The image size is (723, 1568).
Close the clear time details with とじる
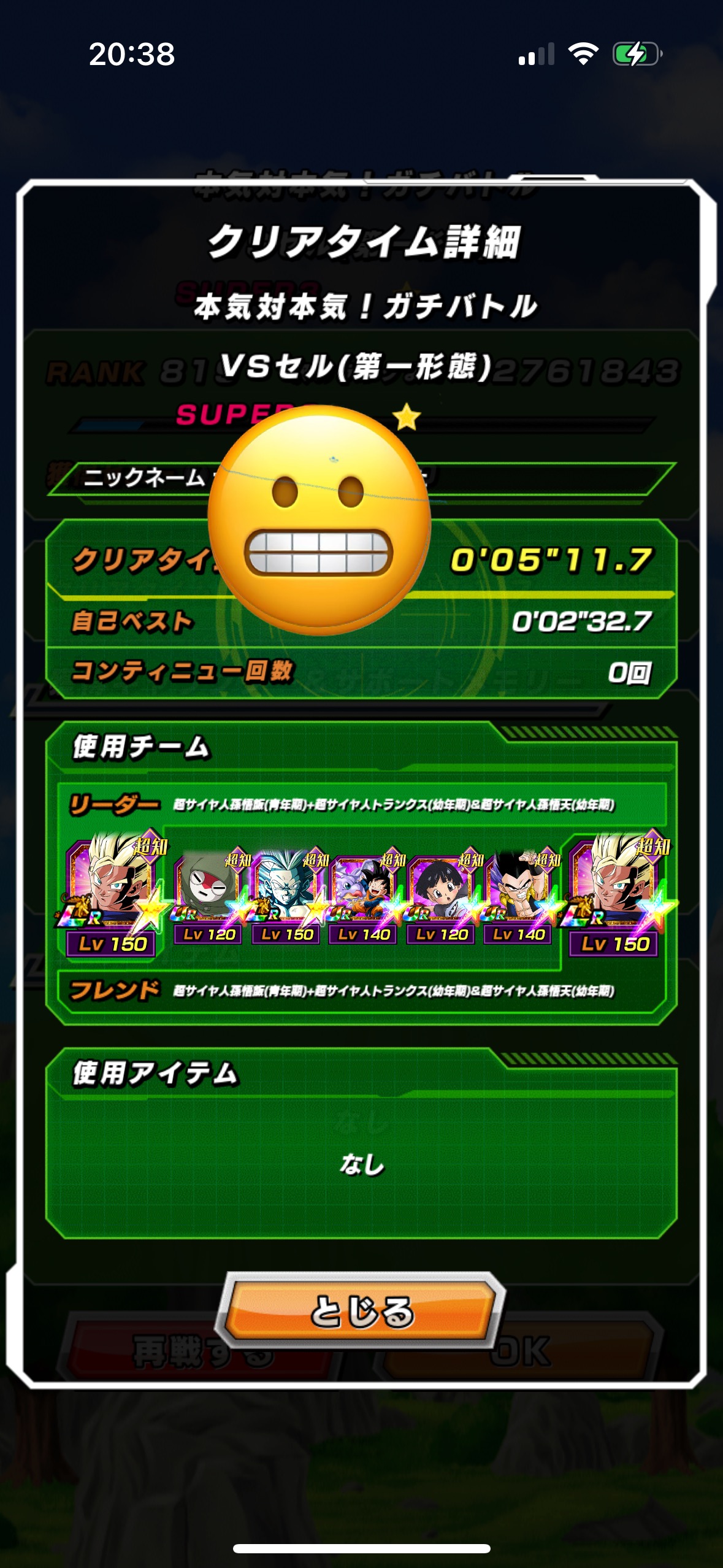362,1310
